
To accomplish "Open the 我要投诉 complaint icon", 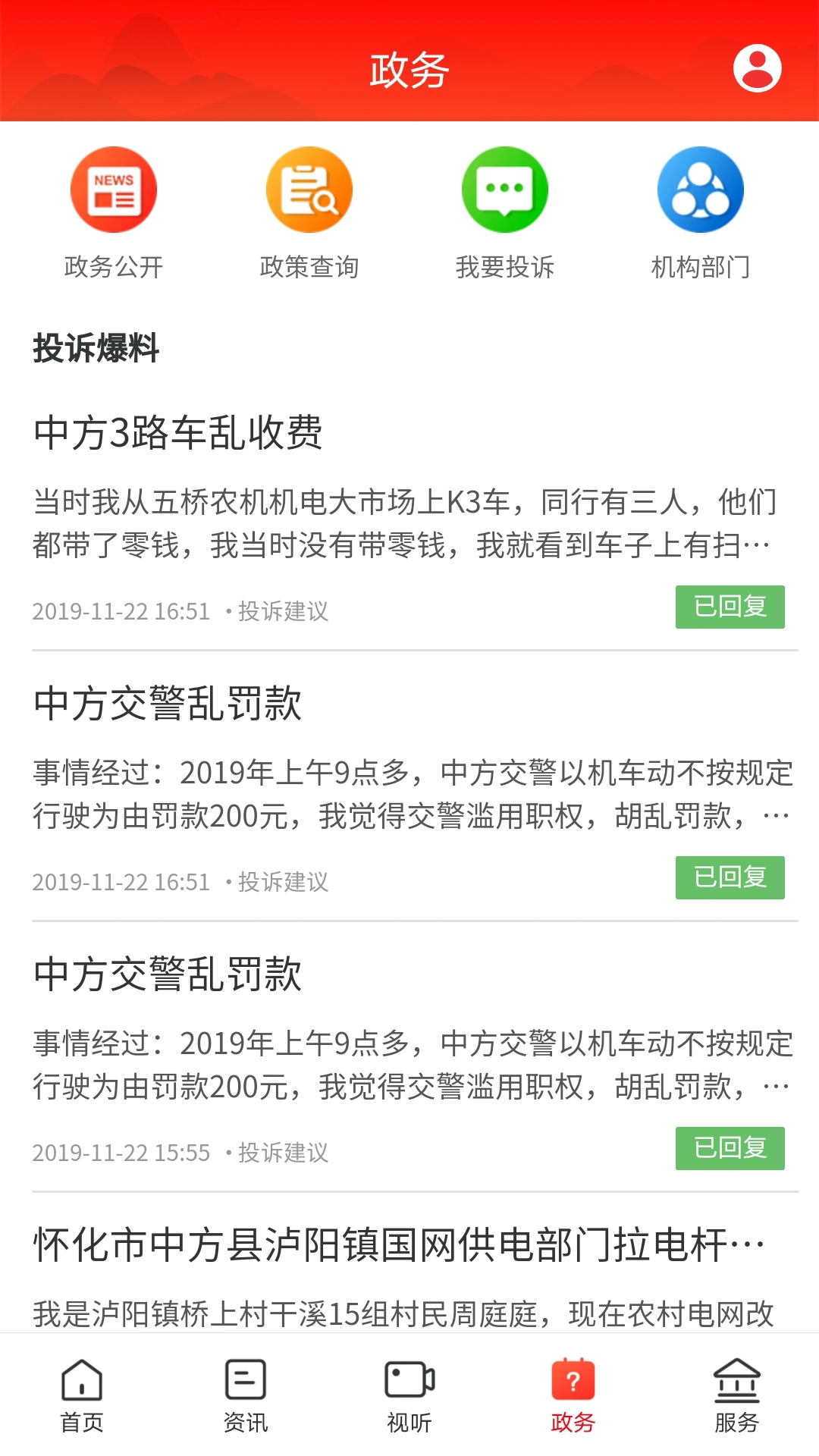I will click(504, 190).
